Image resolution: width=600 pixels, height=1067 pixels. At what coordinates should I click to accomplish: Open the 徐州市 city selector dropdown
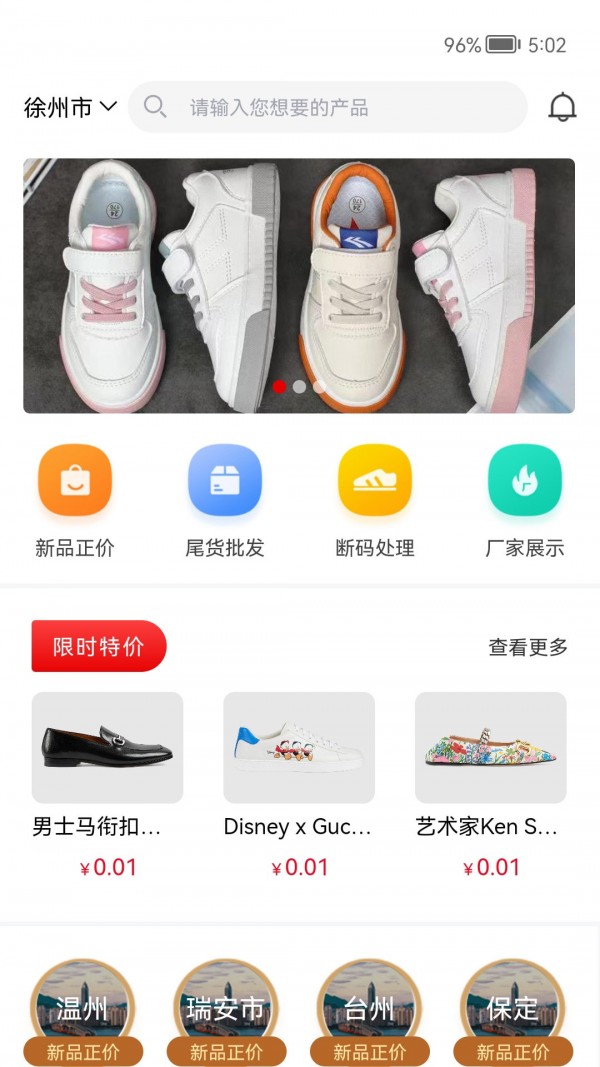70,107
